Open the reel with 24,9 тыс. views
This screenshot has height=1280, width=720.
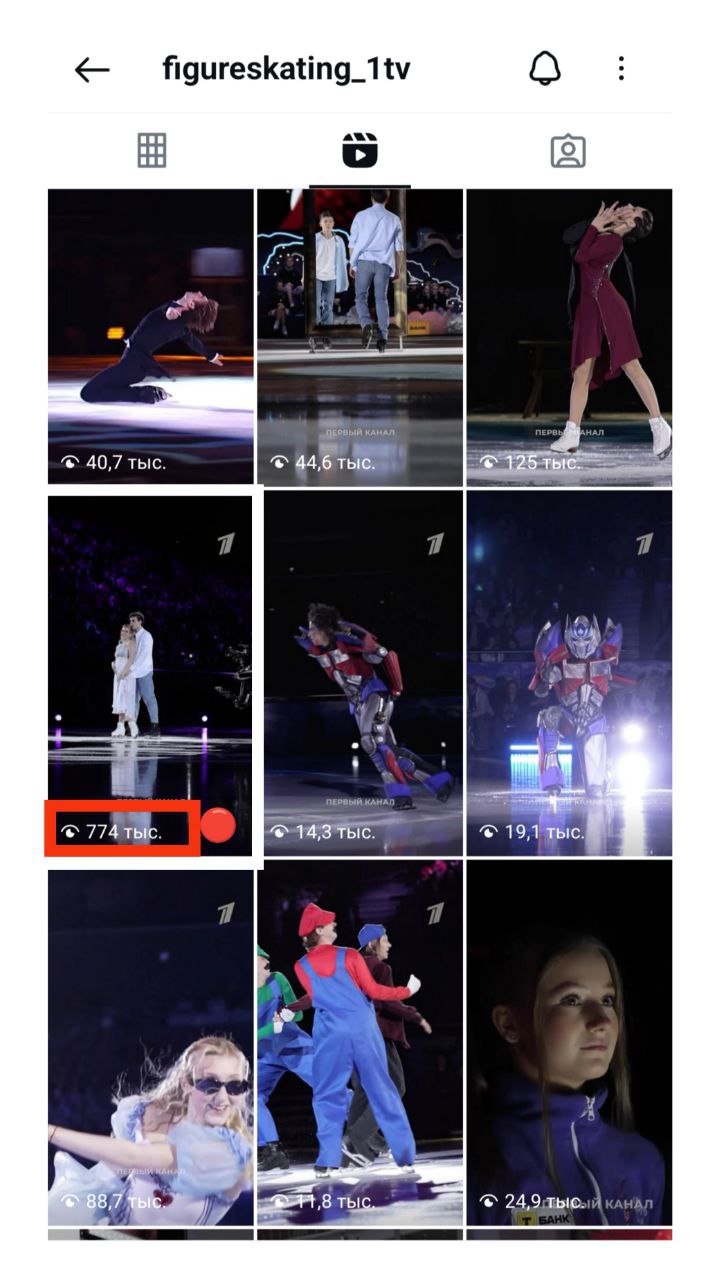pyautogui.click(x=569, y=1045)
